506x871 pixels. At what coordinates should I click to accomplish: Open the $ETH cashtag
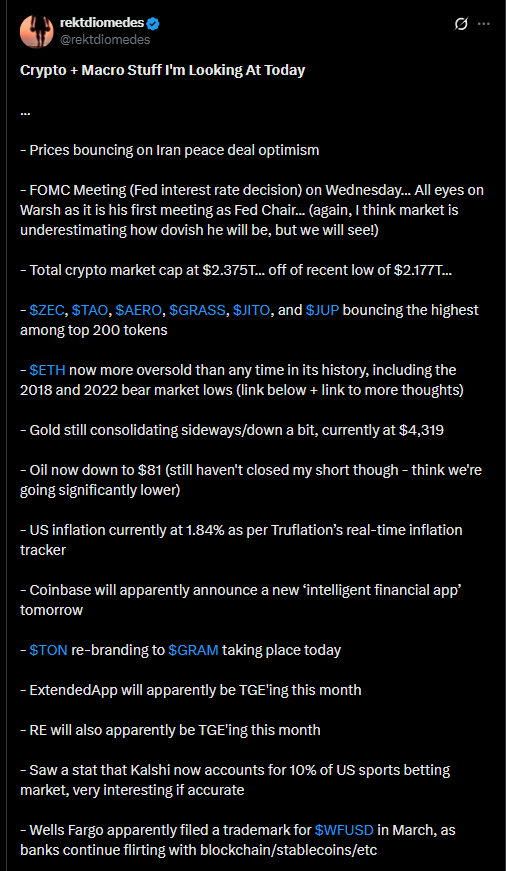(x=47, y=370)
